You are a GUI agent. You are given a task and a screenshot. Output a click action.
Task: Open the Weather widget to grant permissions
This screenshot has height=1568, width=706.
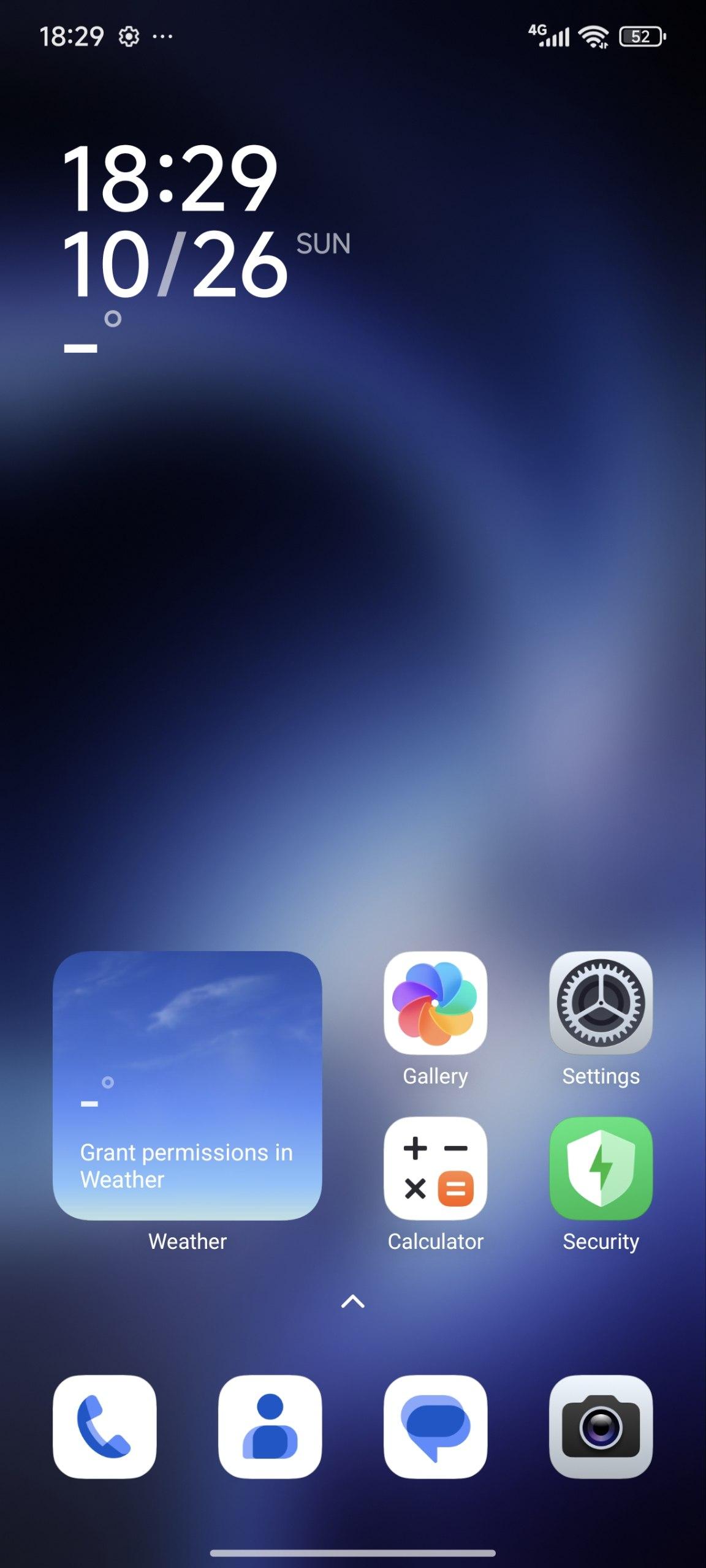tap(187, 1085)
